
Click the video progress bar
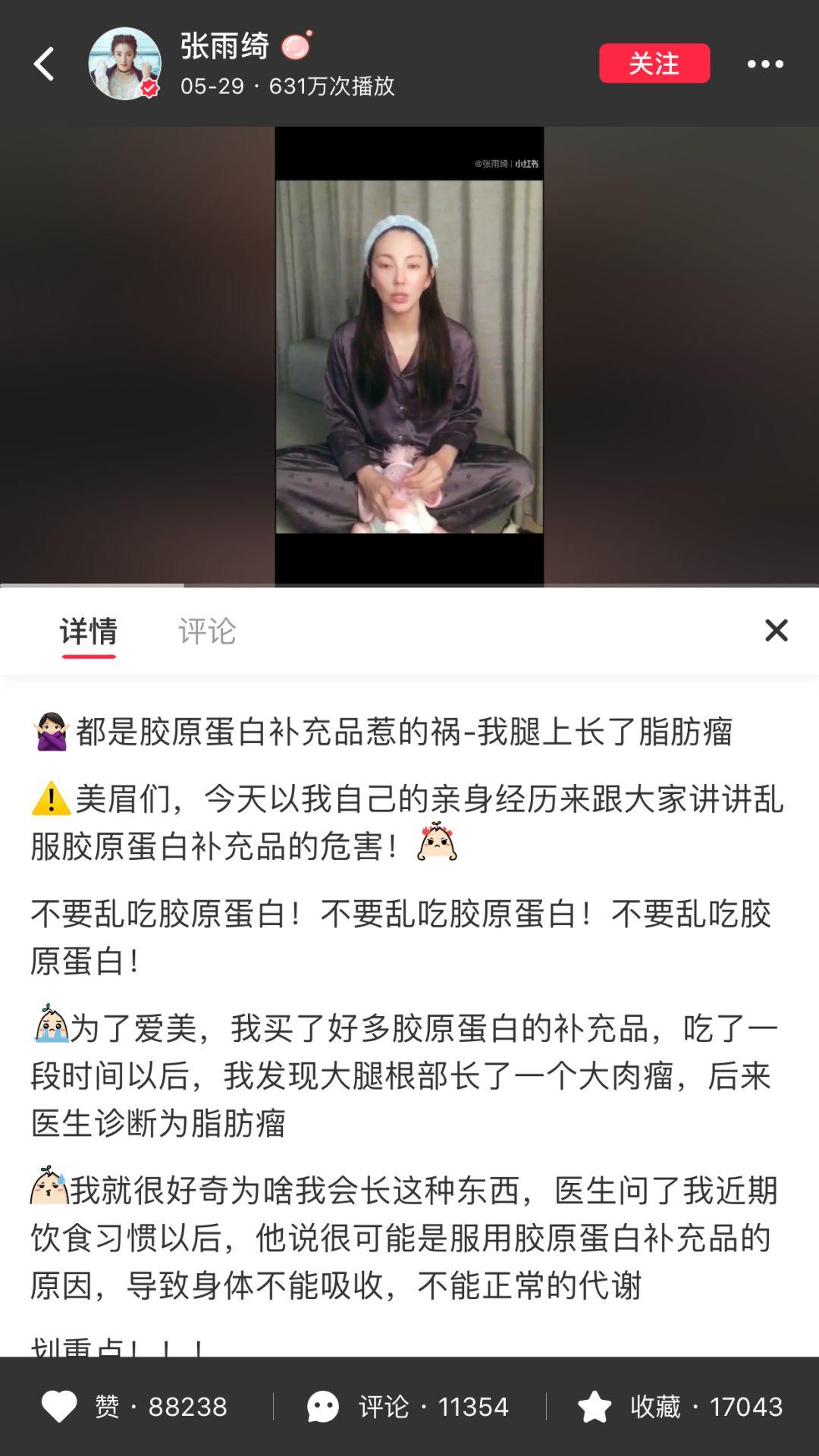(409, 585)
